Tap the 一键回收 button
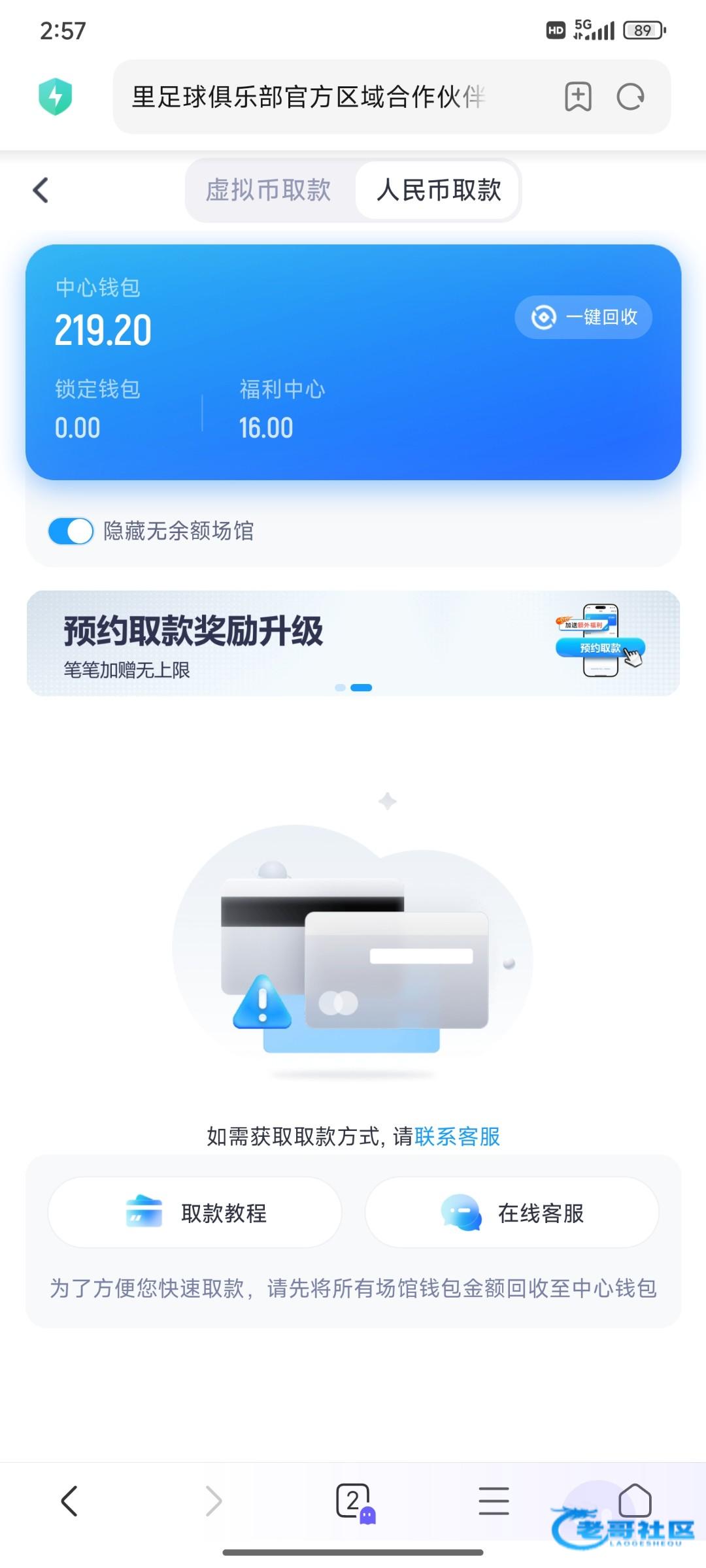This screenshot has width=706, height=1568. coord(583,318)
